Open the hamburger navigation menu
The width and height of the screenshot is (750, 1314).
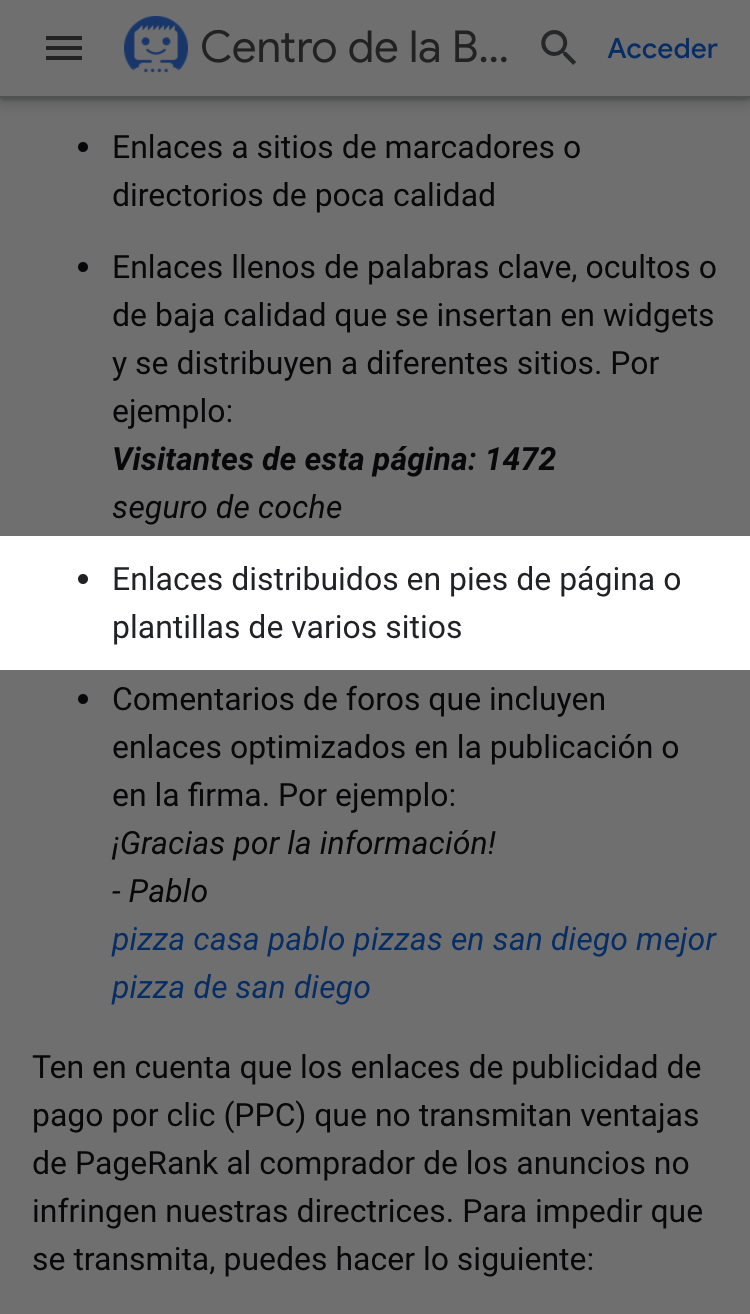coord(64,48)
